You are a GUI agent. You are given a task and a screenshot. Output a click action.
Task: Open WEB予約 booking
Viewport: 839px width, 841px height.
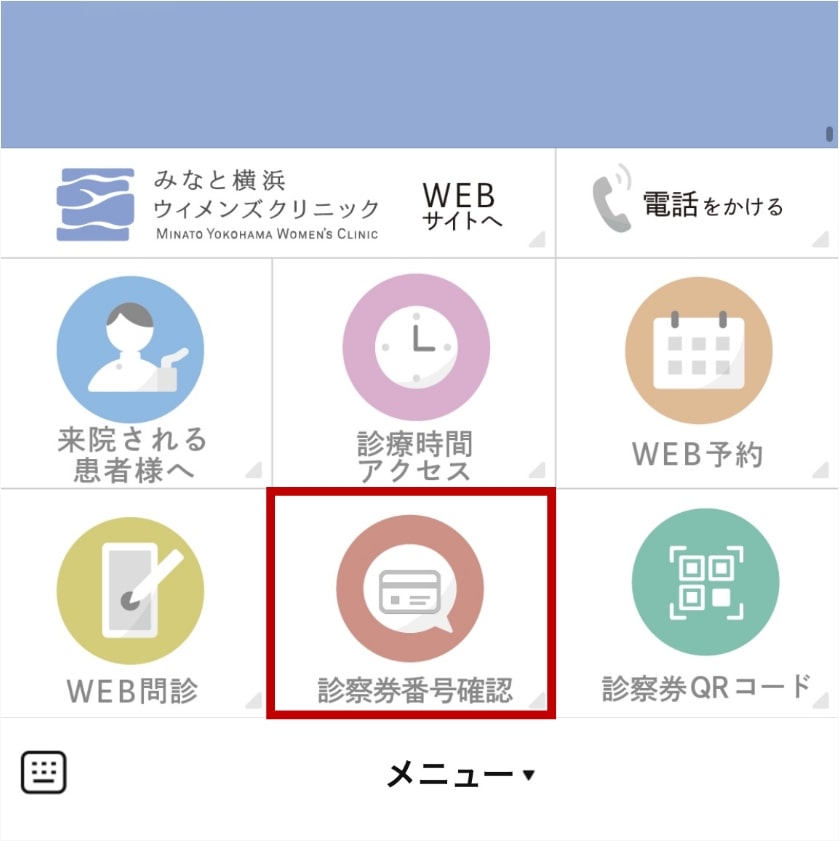point(697,373)
